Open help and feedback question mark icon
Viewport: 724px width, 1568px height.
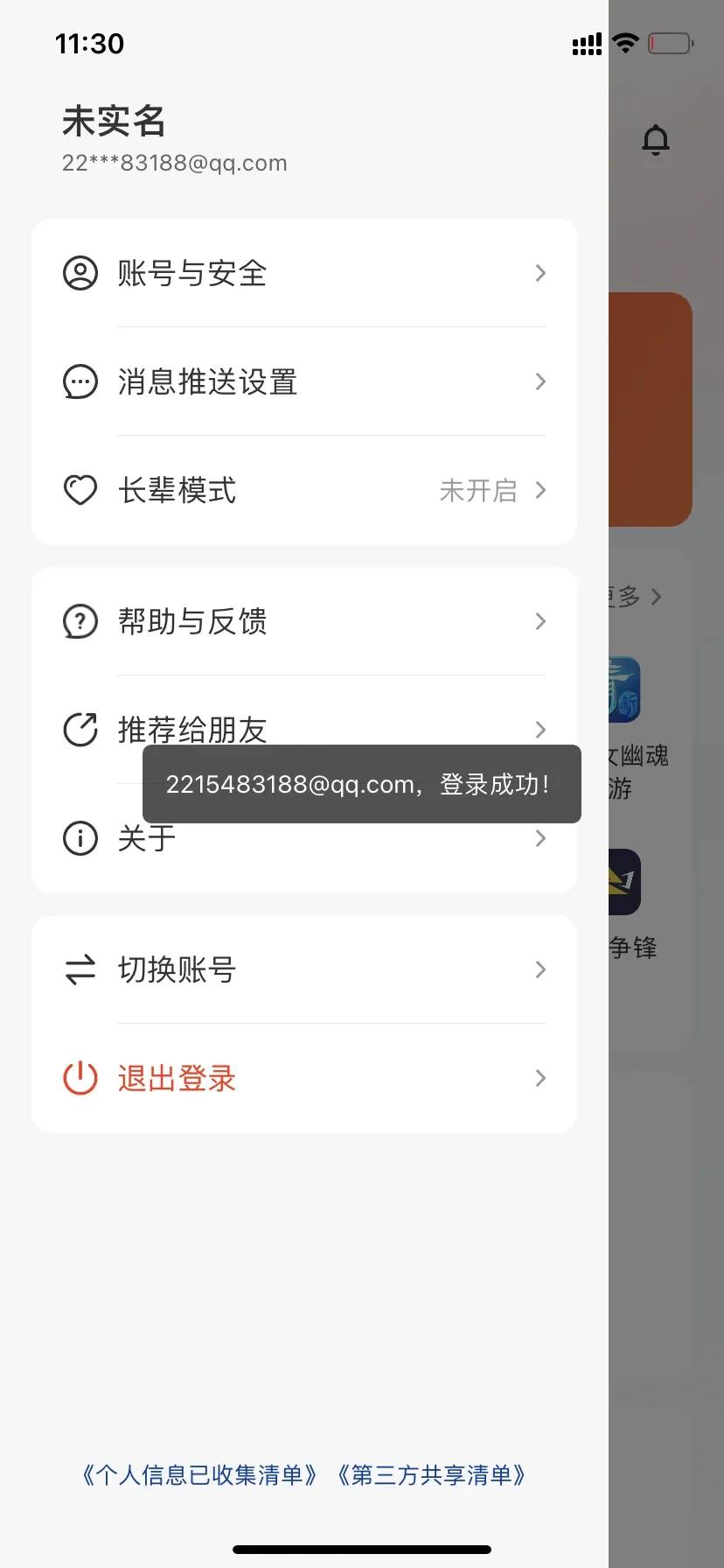pyautogui.click(x=80, y=621)
